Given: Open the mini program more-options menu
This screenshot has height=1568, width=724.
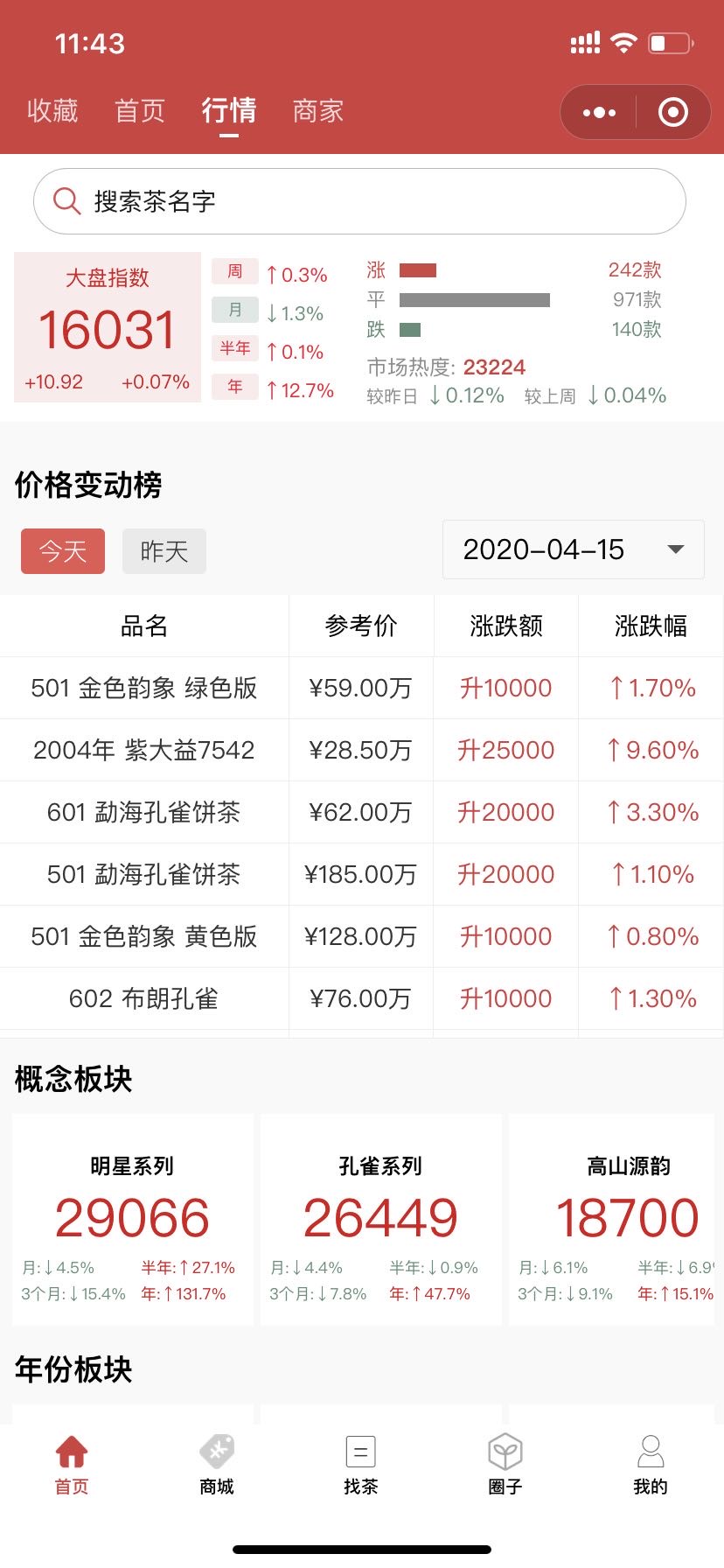Looking at the screenshot, I should pos(599,112).
